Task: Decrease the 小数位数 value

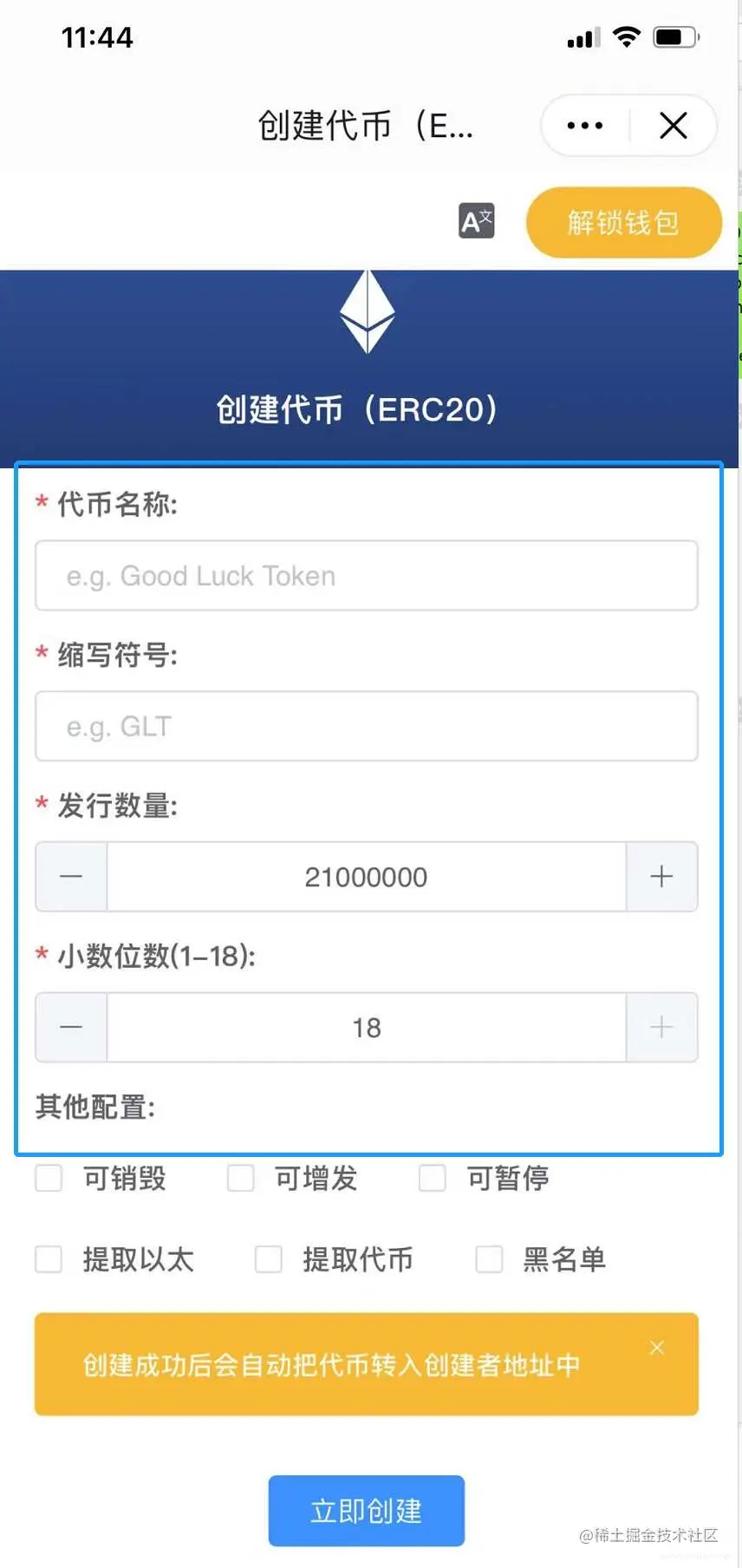Action: point(71,1028)
